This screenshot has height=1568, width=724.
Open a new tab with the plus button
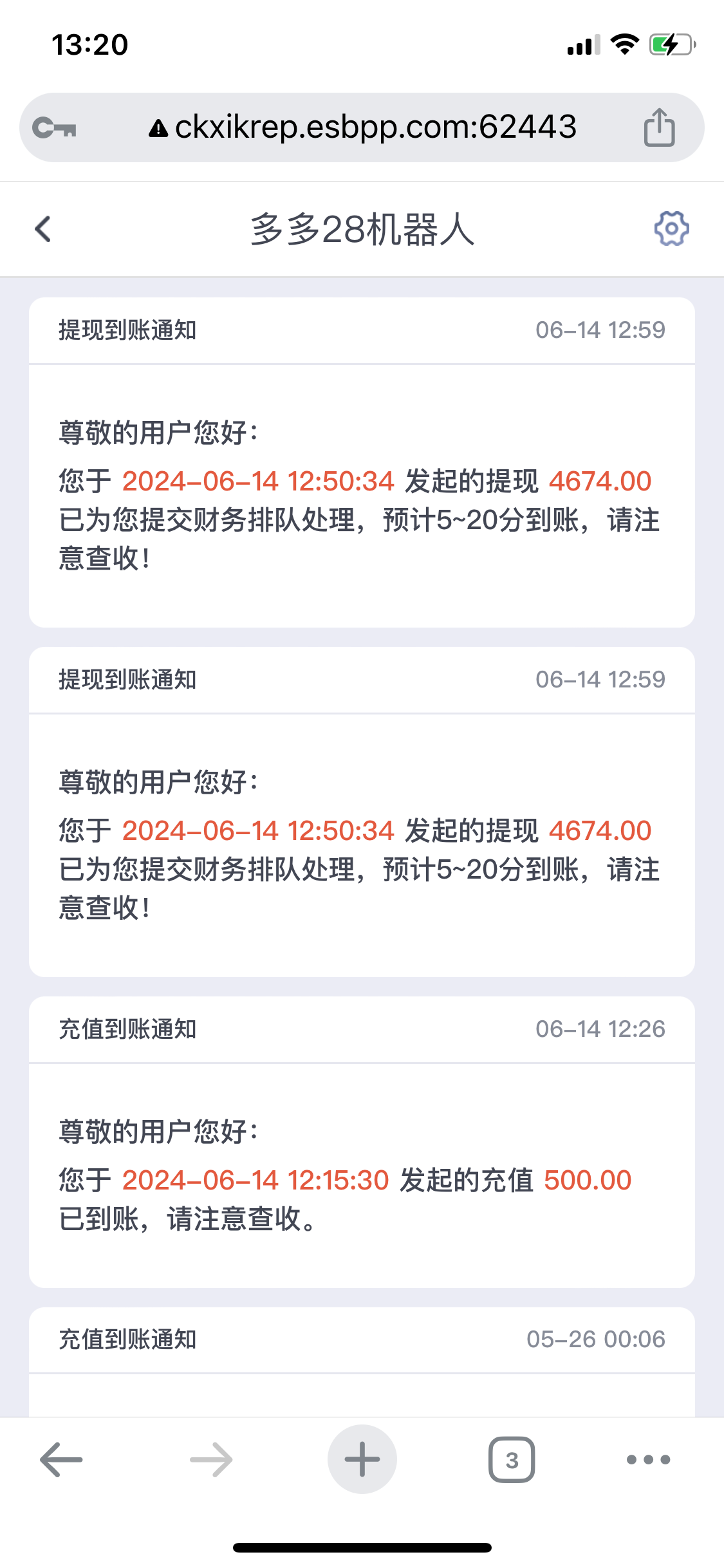click(x=362, y=1459)
